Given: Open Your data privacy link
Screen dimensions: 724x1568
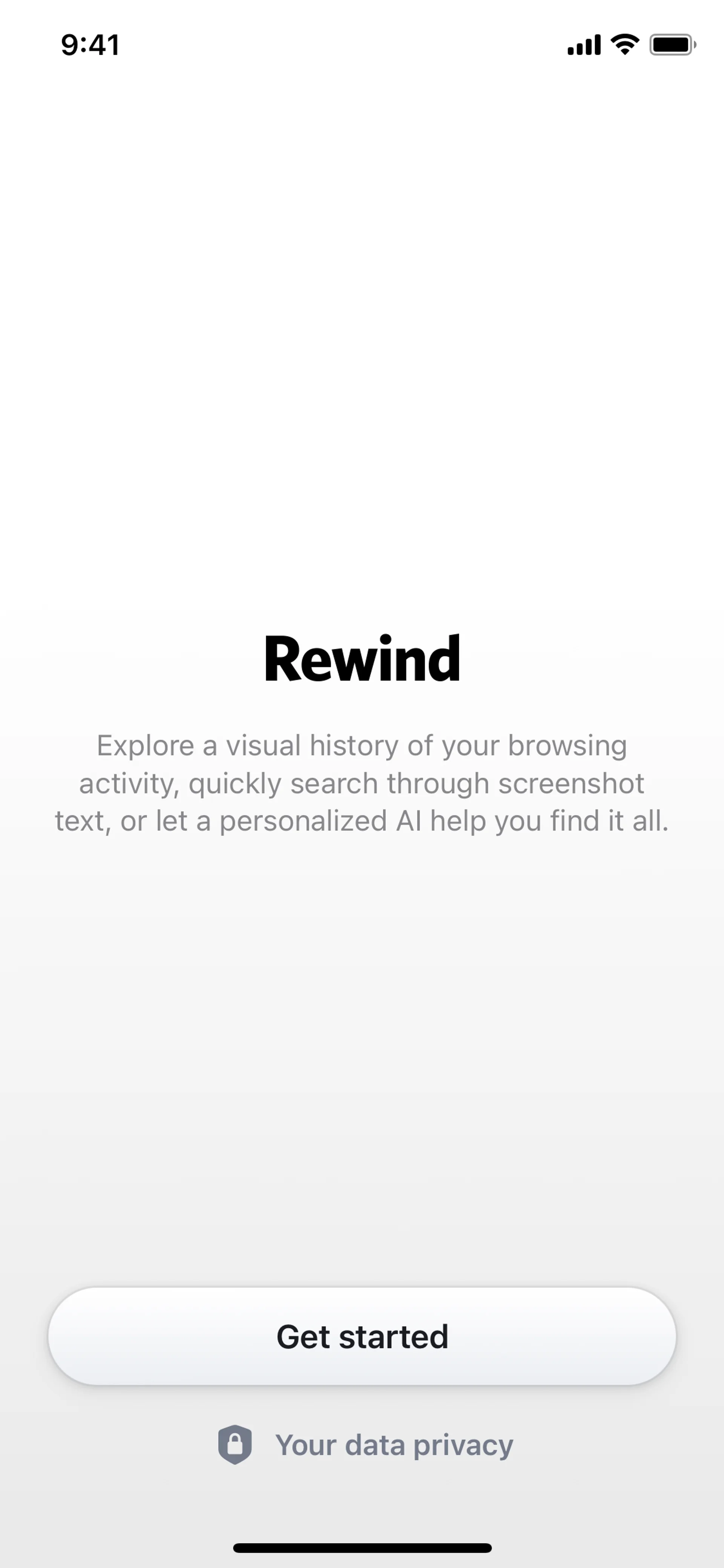Looking at the screenshot, I should pyautogui.click(x=366, y=1444).
